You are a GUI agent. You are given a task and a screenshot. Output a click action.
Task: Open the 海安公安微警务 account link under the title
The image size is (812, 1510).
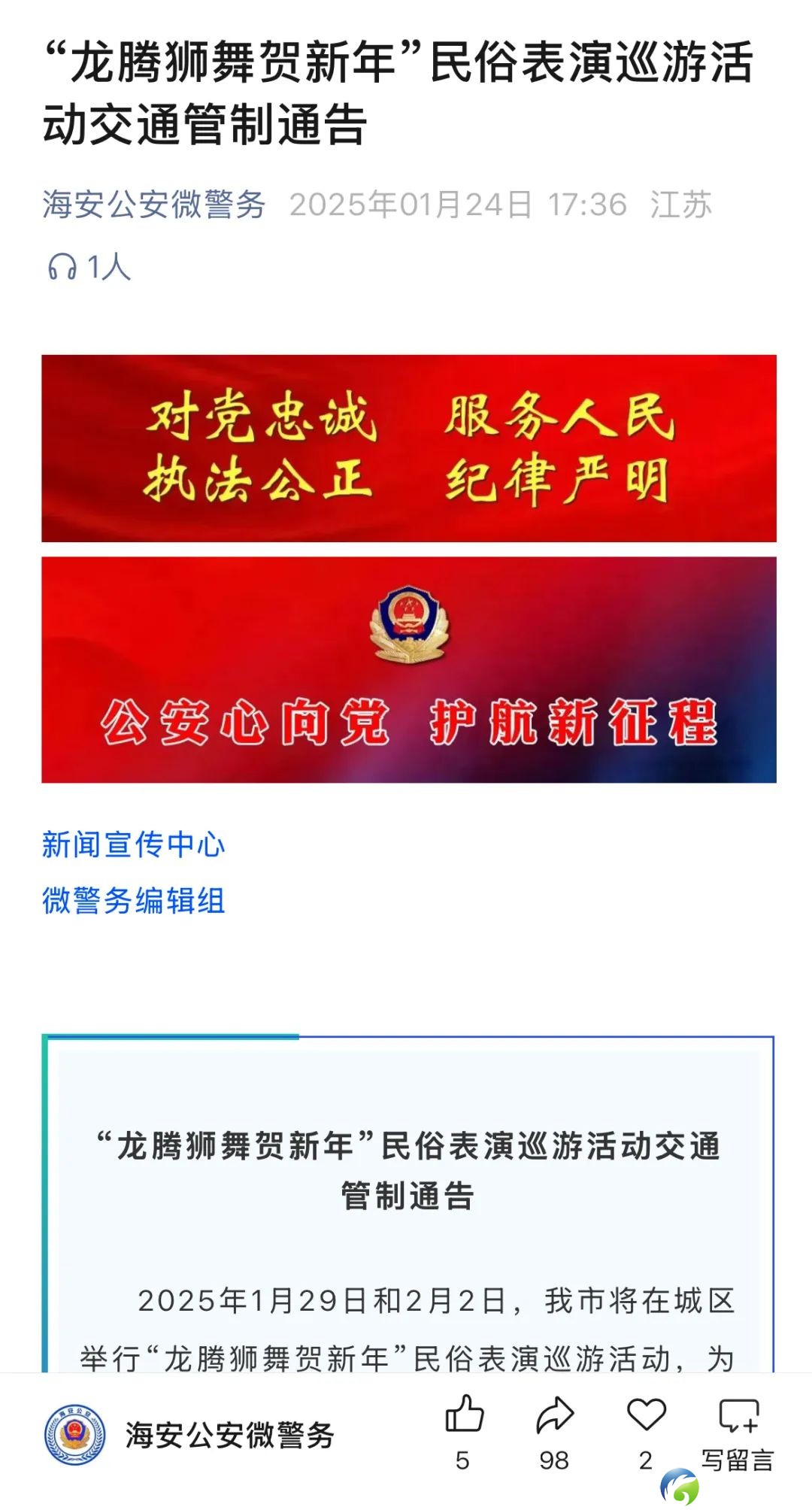click(154, 205)
